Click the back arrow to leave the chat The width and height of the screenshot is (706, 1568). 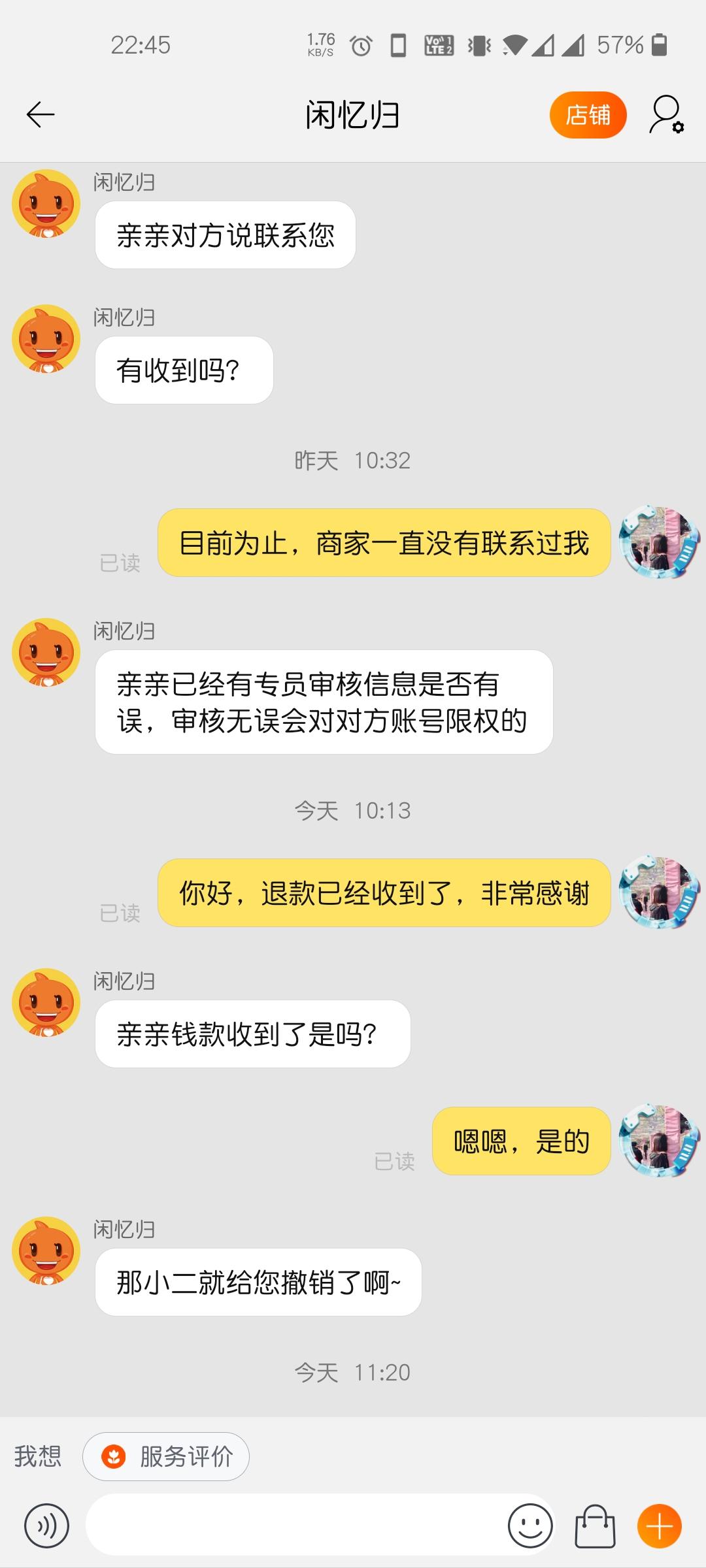point(39,114)
